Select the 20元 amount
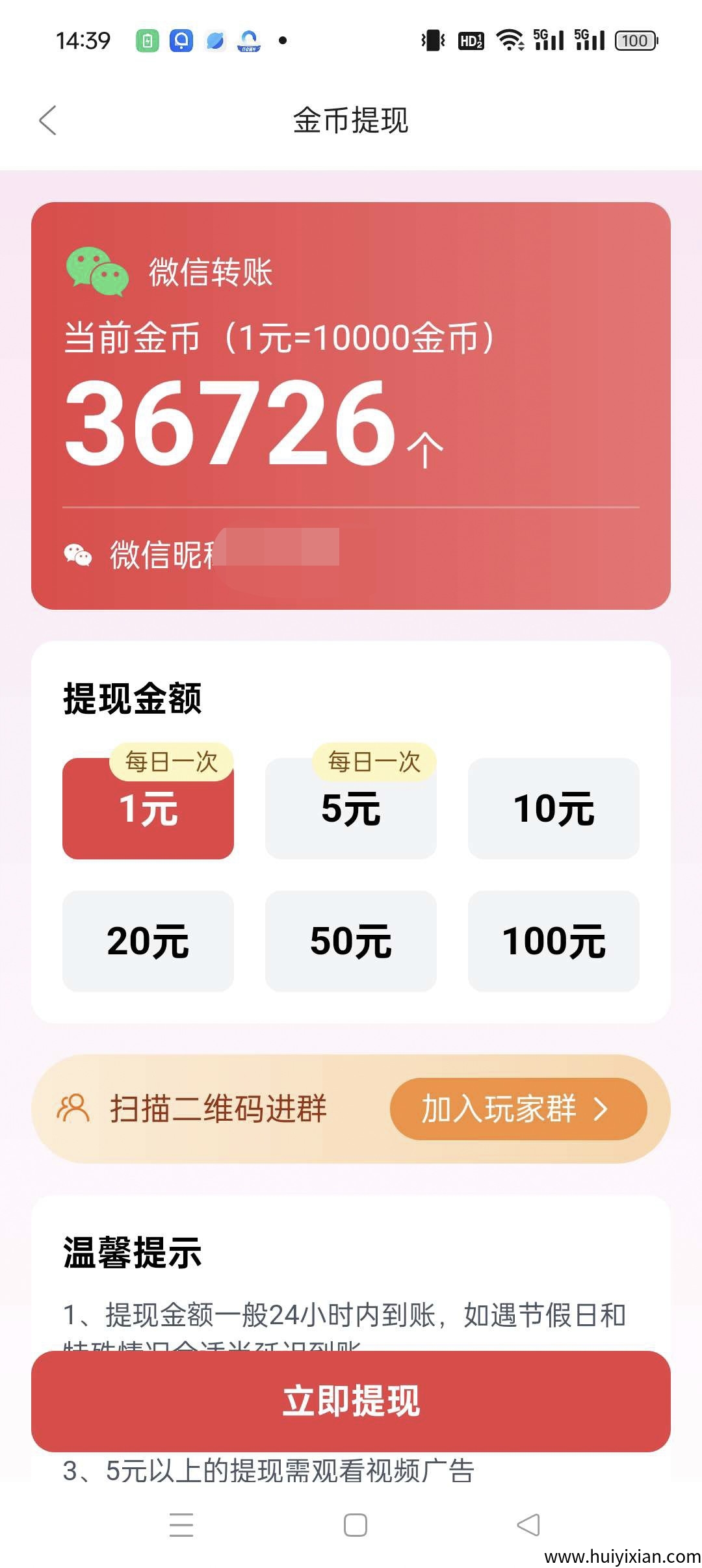702x1568 pixels. [x=148, y=941]
